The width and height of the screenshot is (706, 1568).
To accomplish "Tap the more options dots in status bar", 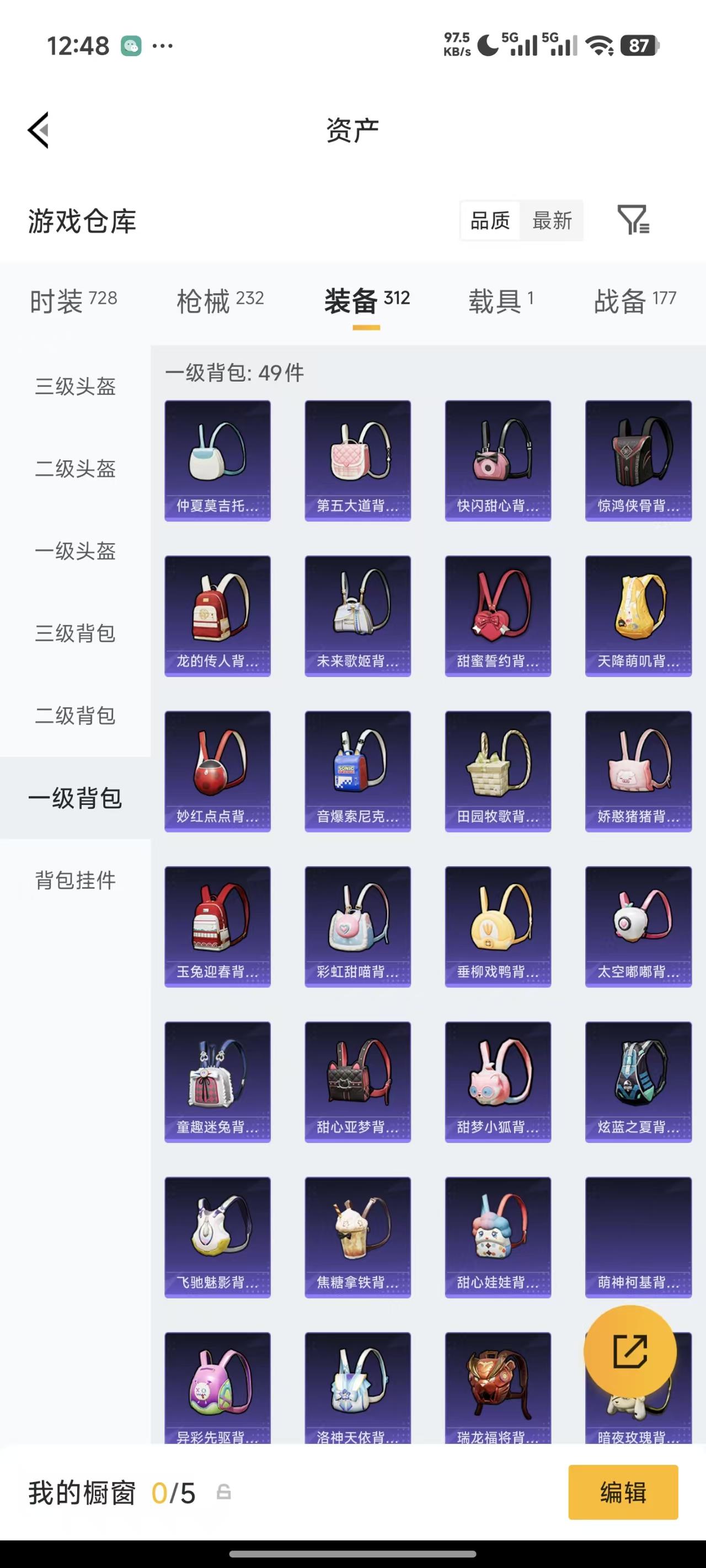I will tap(162, 45).
